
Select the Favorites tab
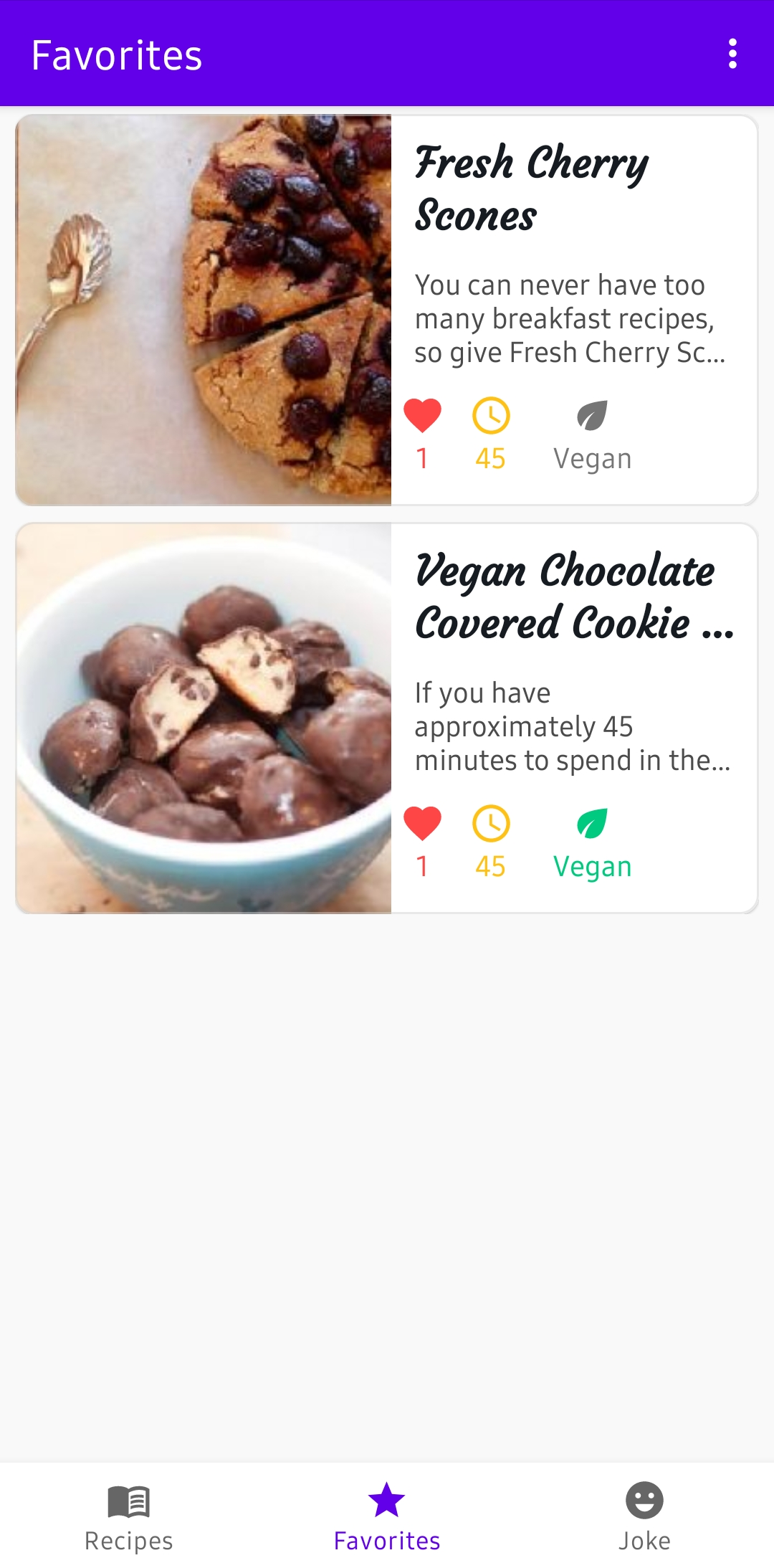(387, 1516)
